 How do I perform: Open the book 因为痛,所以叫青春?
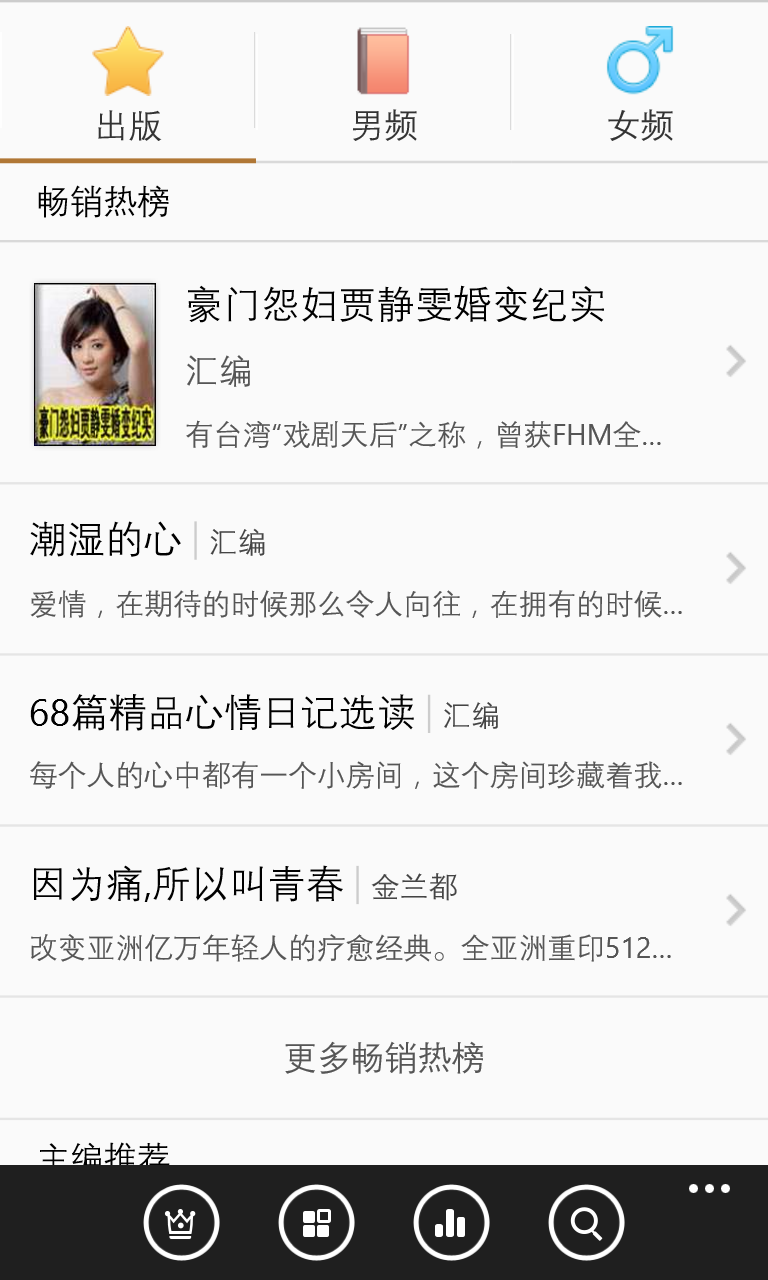(x=384, y=911)
